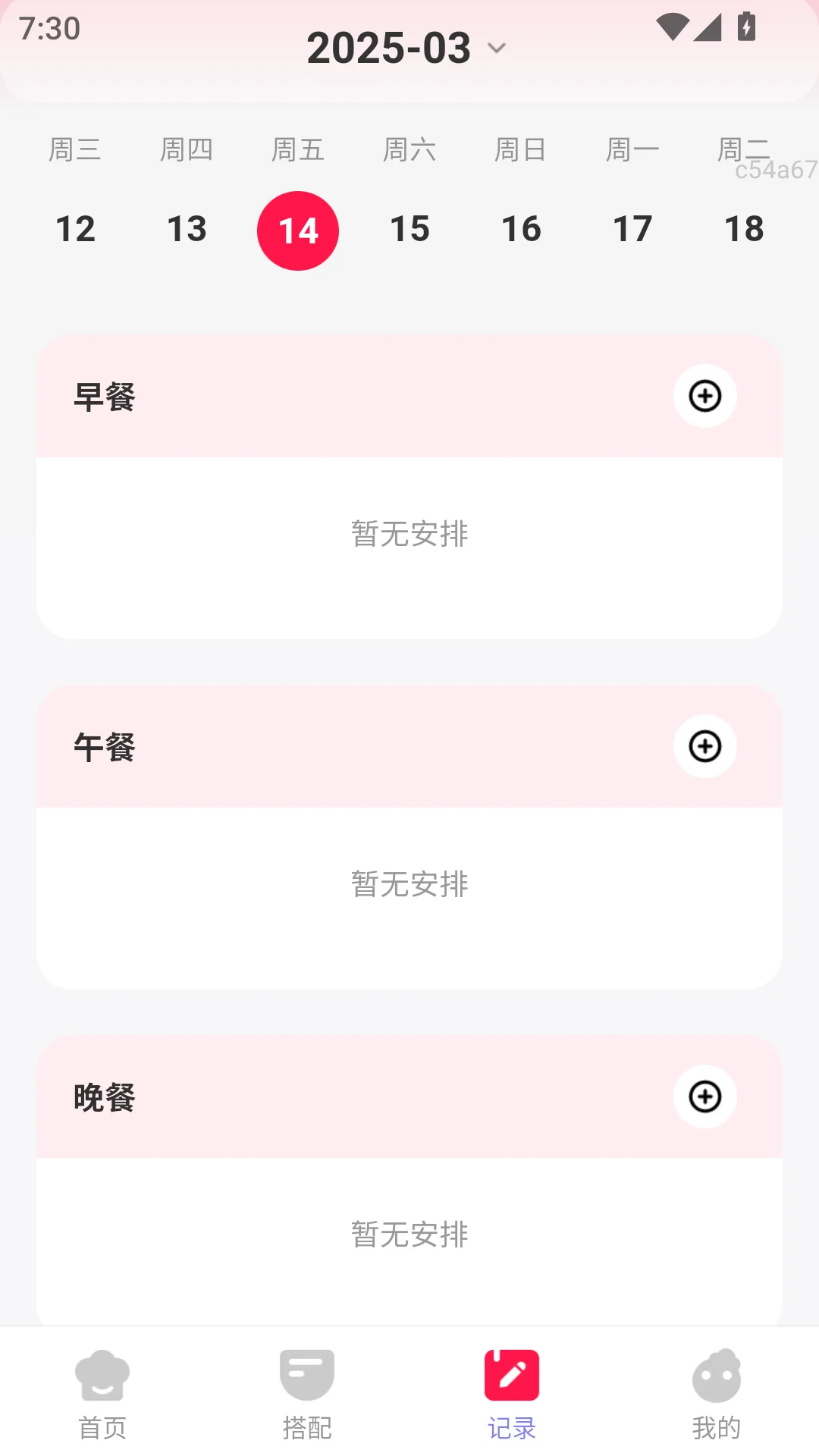Check the battery charging icon in status bar
This screenshot has width=819, height=1456.
(x=747, y=27)
